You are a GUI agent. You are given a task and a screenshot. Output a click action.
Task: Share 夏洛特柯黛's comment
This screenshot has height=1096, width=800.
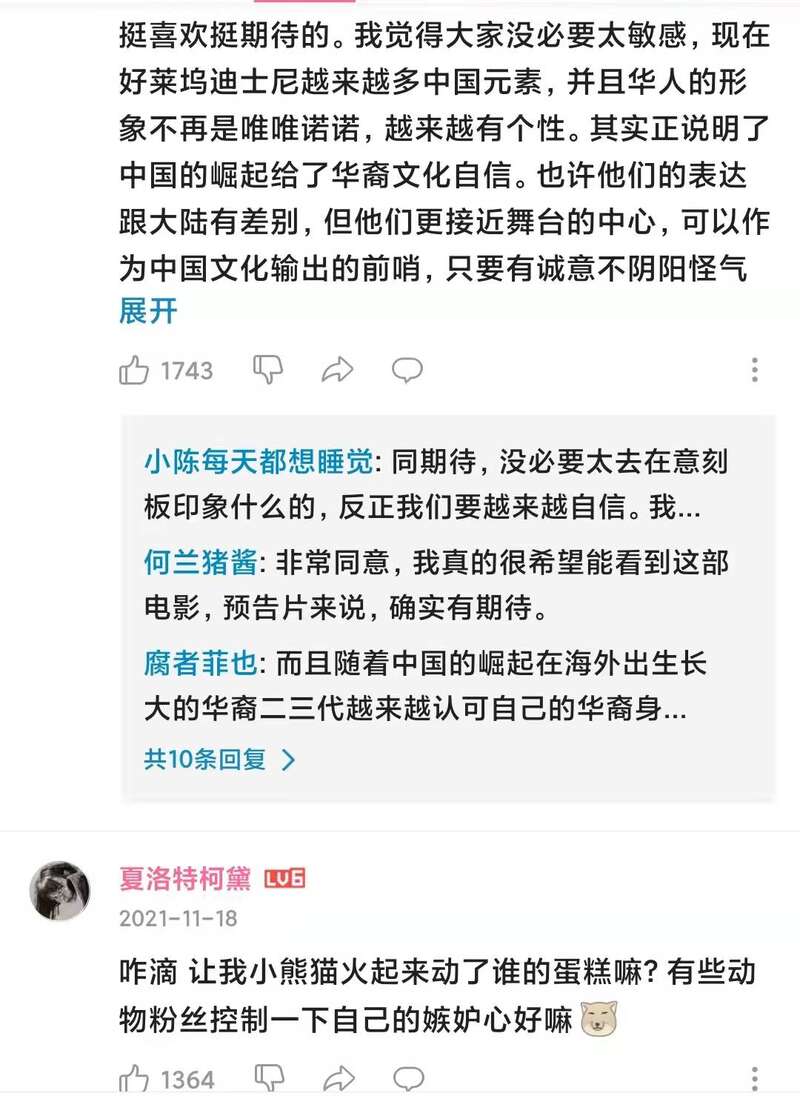pos(338,1078)
